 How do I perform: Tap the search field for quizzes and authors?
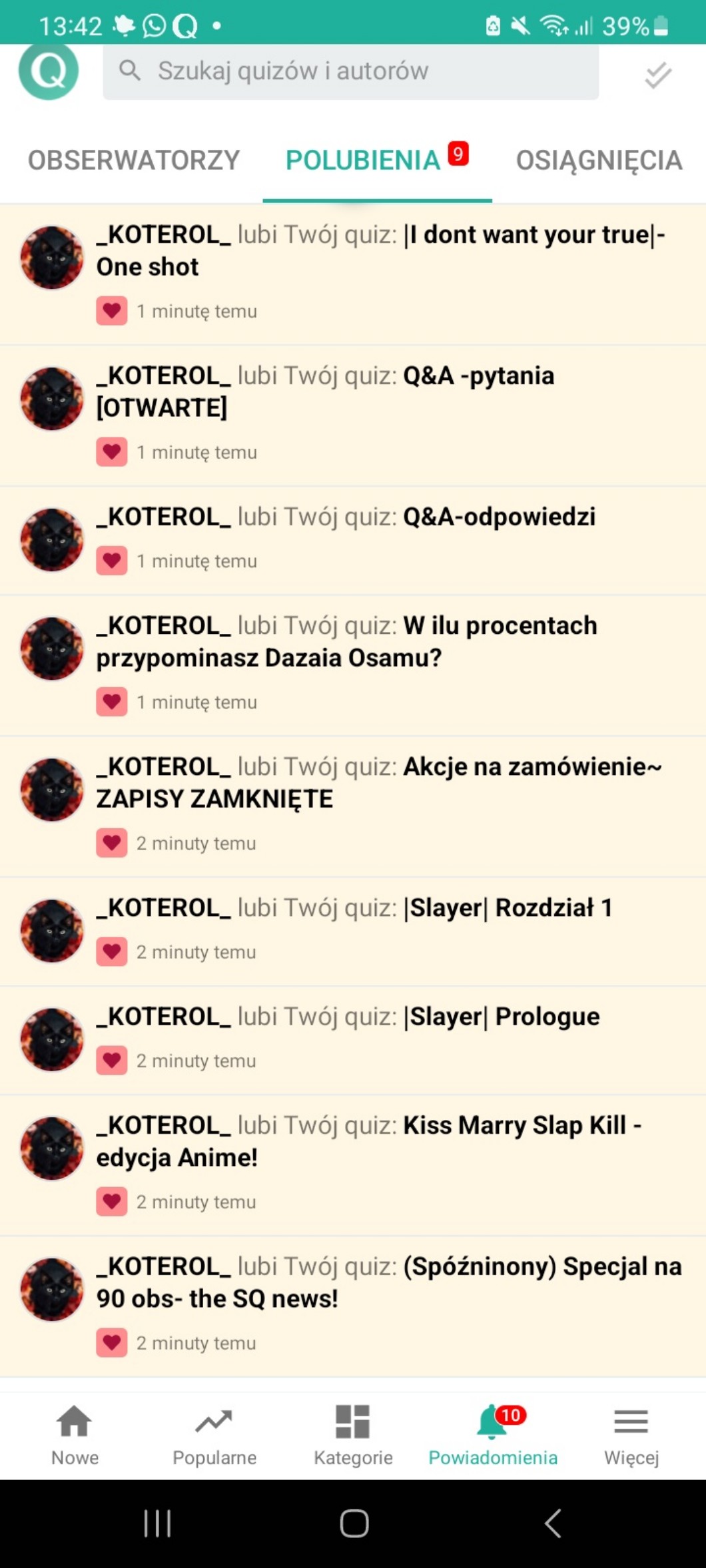(x=350, y=71)
